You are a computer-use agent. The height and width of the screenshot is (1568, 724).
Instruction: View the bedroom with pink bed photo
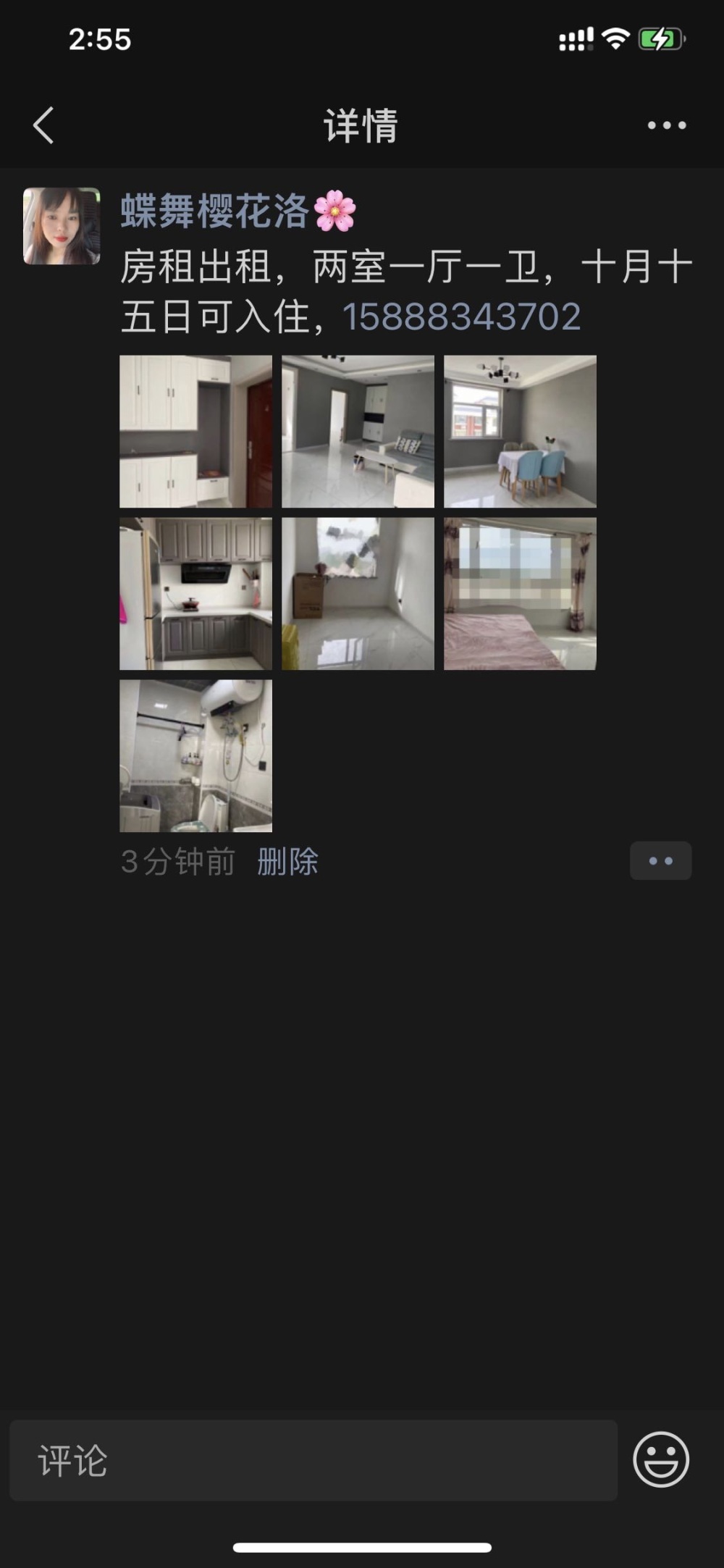pyautogui.click(x=520, y=593)
